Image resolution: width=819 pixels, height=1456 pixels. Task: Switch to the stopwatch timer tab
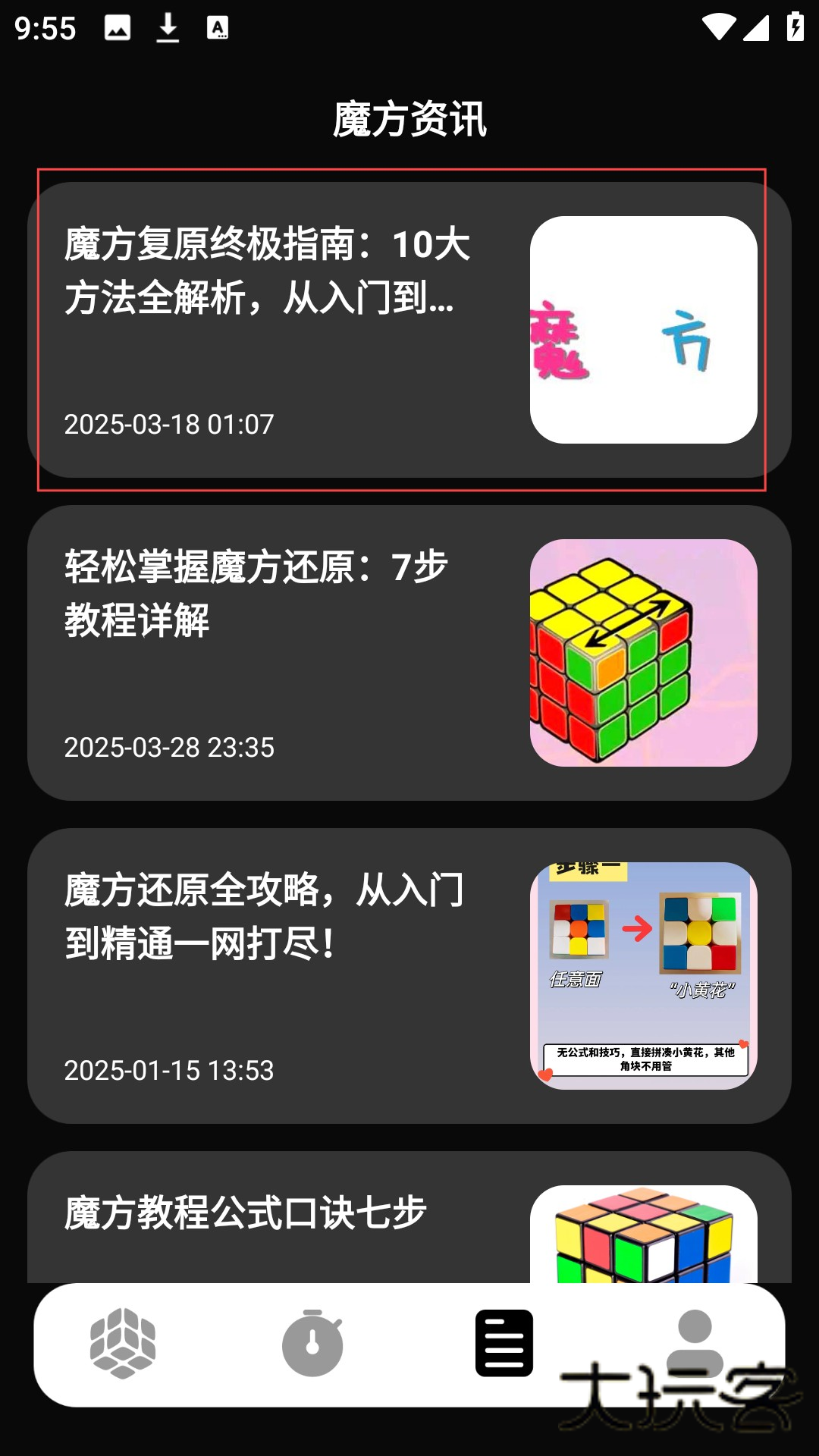[312, 1344]
